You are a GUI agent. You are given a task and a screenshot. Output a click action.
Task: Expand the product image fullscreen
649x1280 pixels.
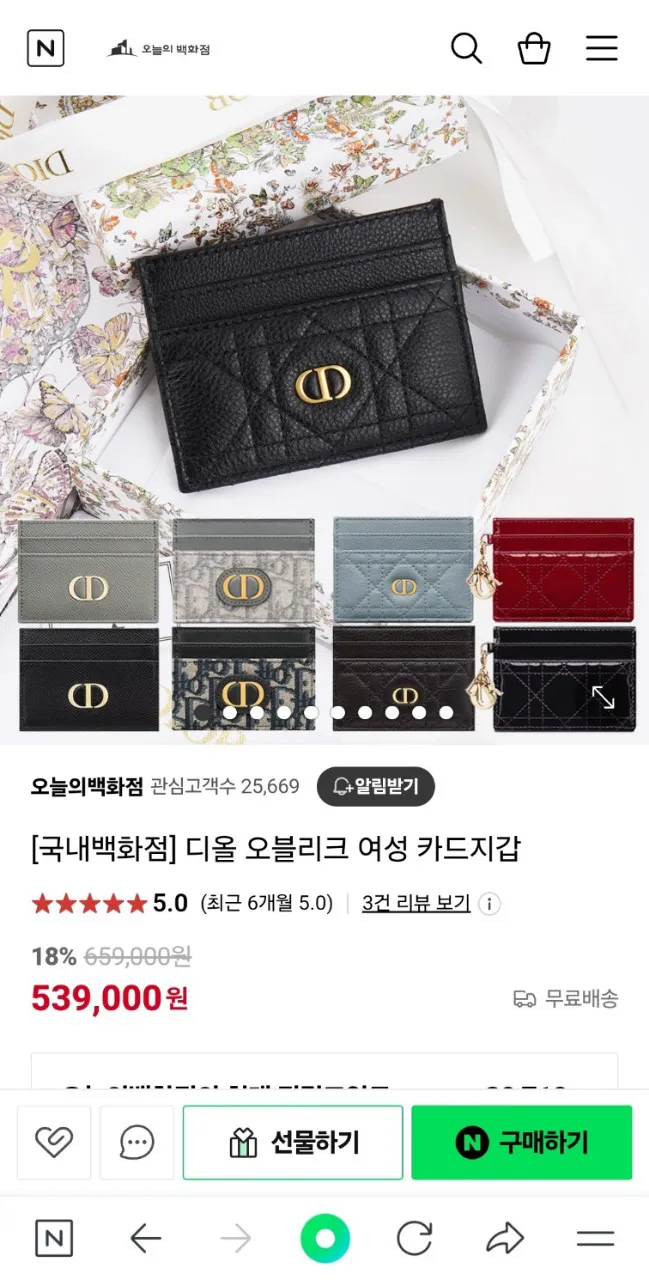603,697
